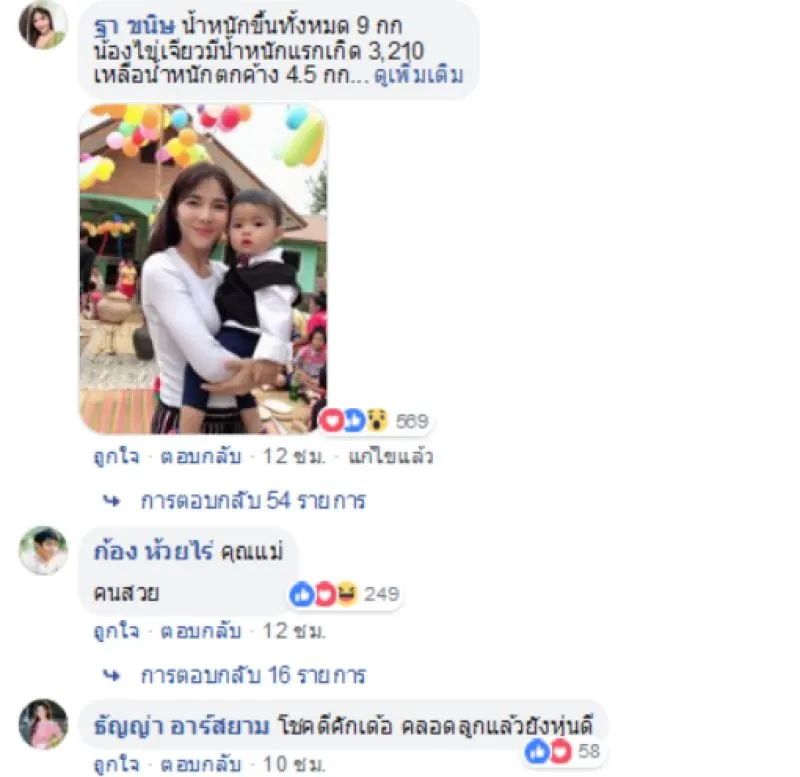View edit history via แก้ไขแล้ว

(x=390, y=457)
